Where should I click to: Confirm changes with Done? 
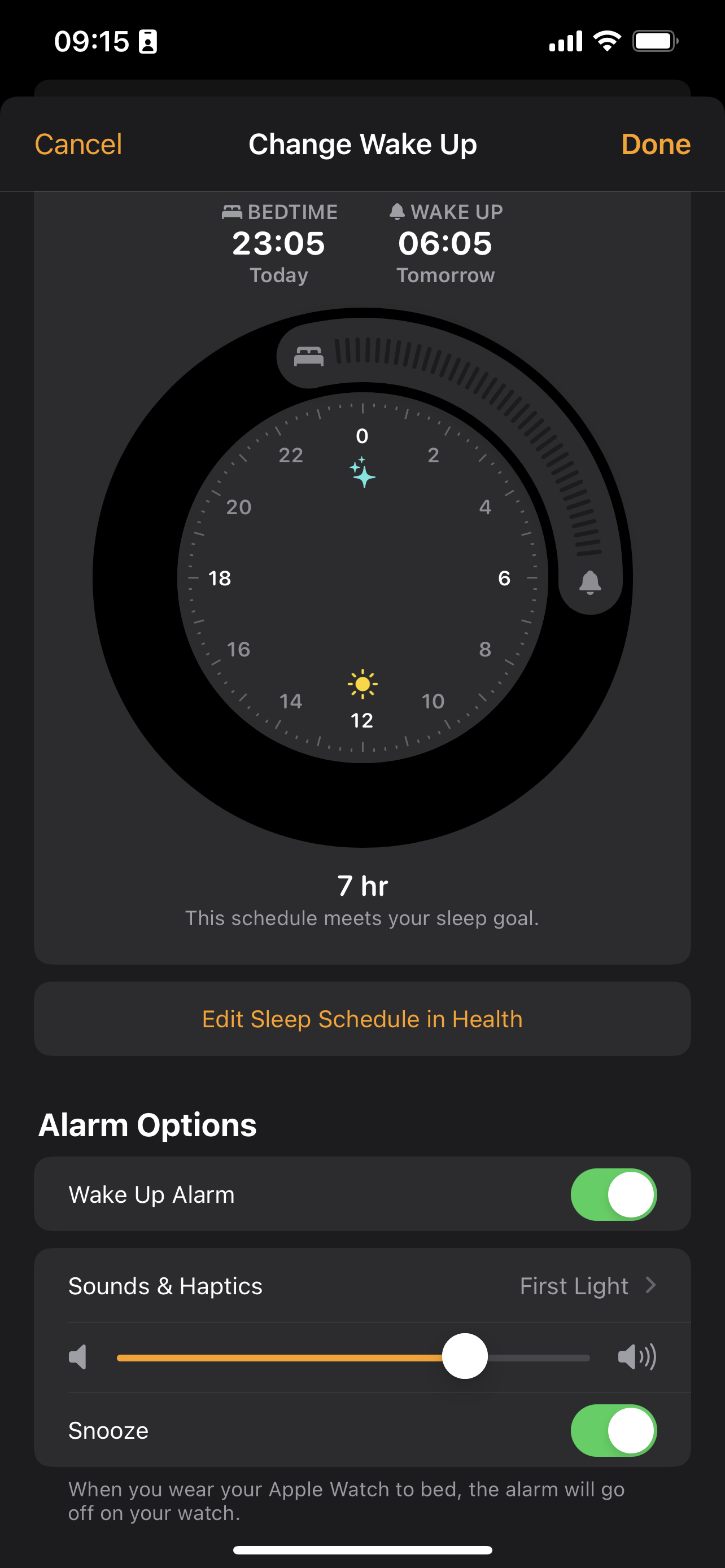pos(655,144)
